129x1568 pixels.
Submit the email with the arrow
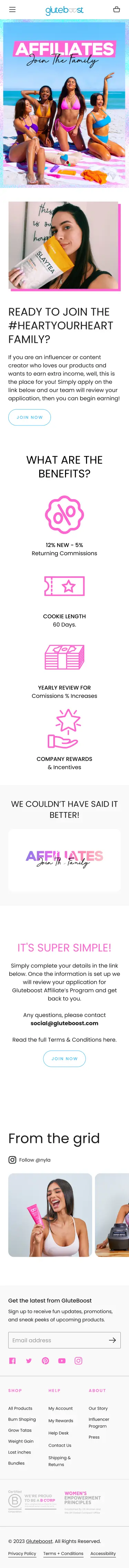point(112,1340)
